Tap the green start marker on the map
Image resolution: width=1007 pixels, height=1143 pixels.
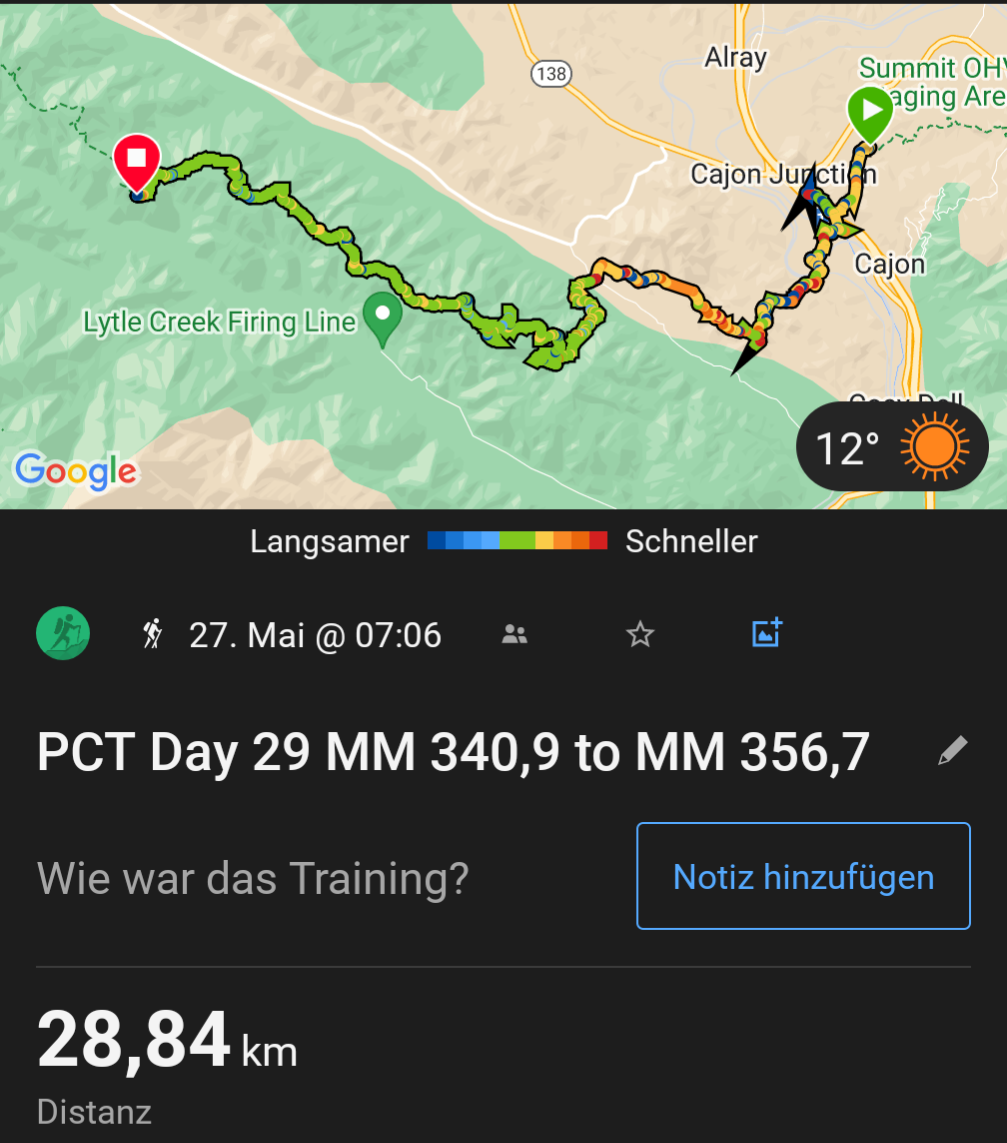[870, 112]
